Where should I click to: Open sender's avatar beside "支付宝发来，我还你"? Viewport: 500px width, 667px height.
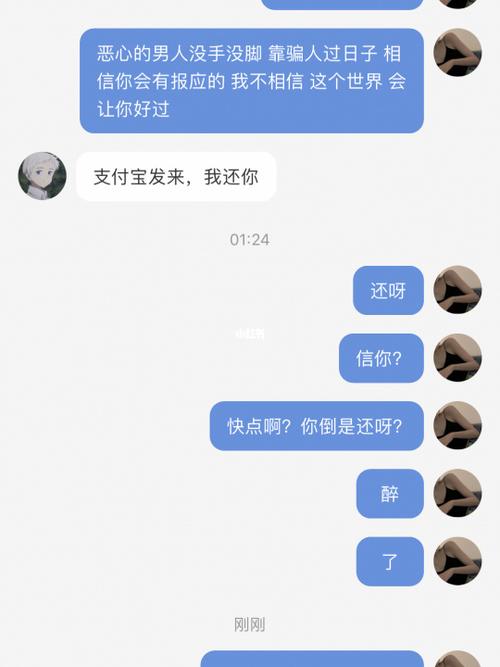42,176
